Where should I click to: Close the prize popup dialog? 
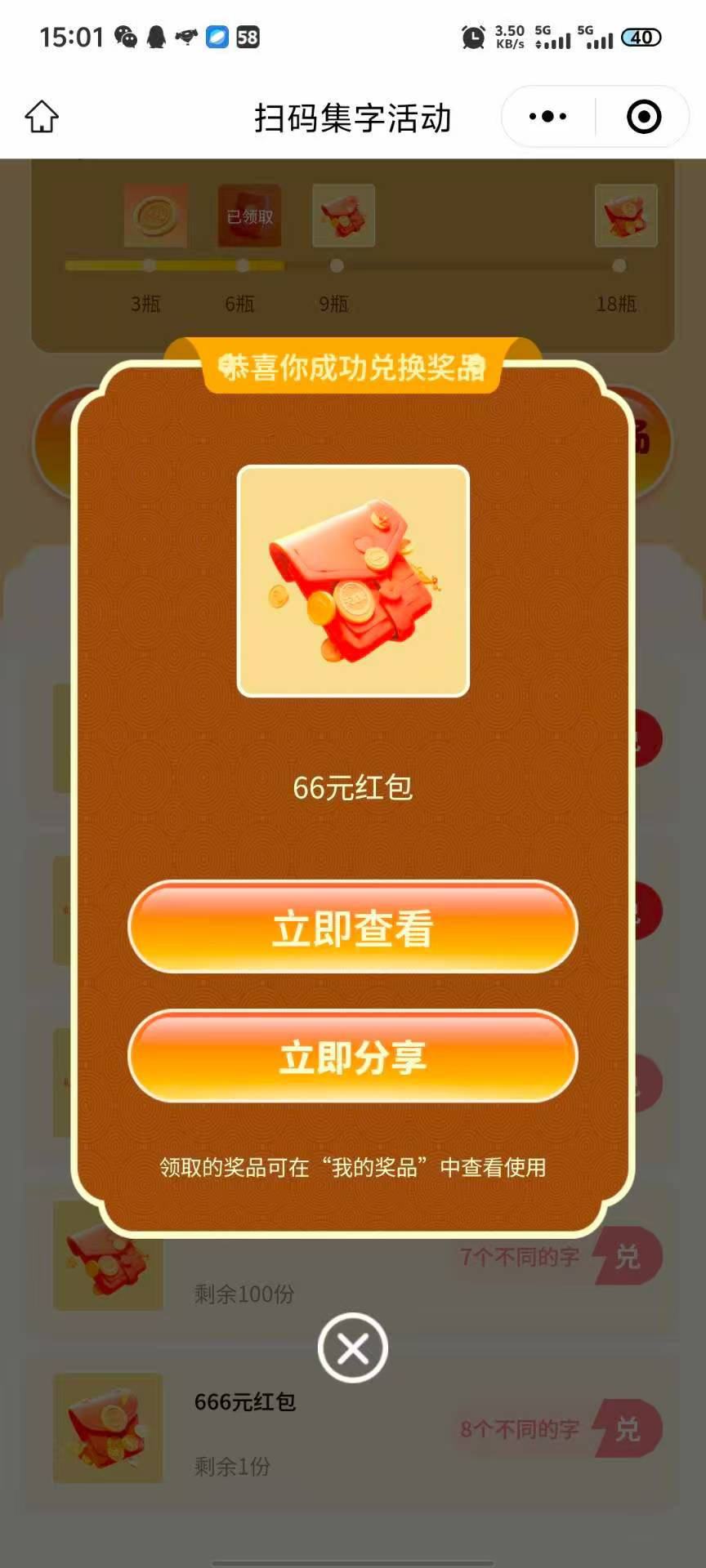(x=352, y=1347)
